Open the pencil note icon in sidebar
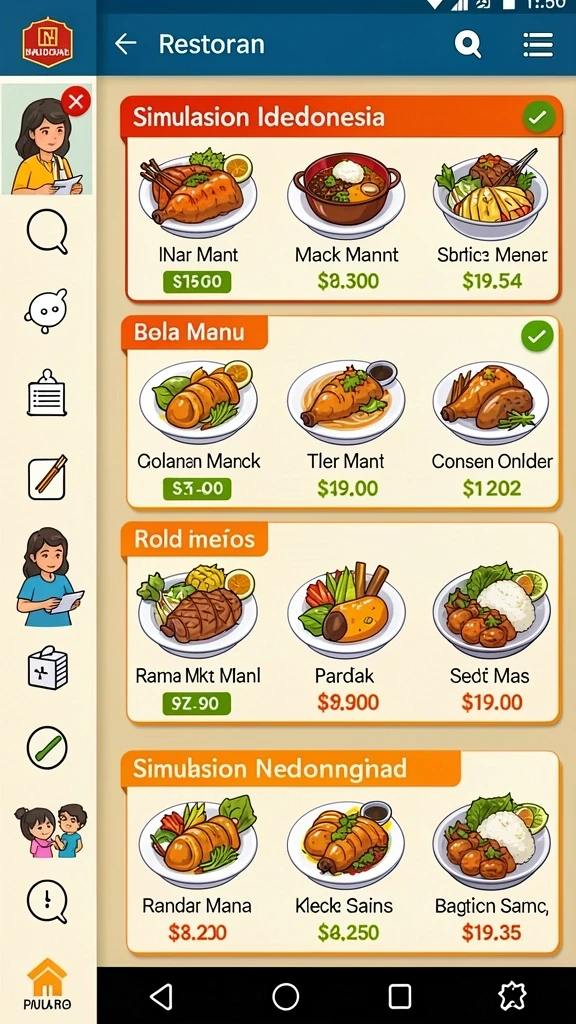The width and height of the screenshot is (576, 1024). [47, 476]
